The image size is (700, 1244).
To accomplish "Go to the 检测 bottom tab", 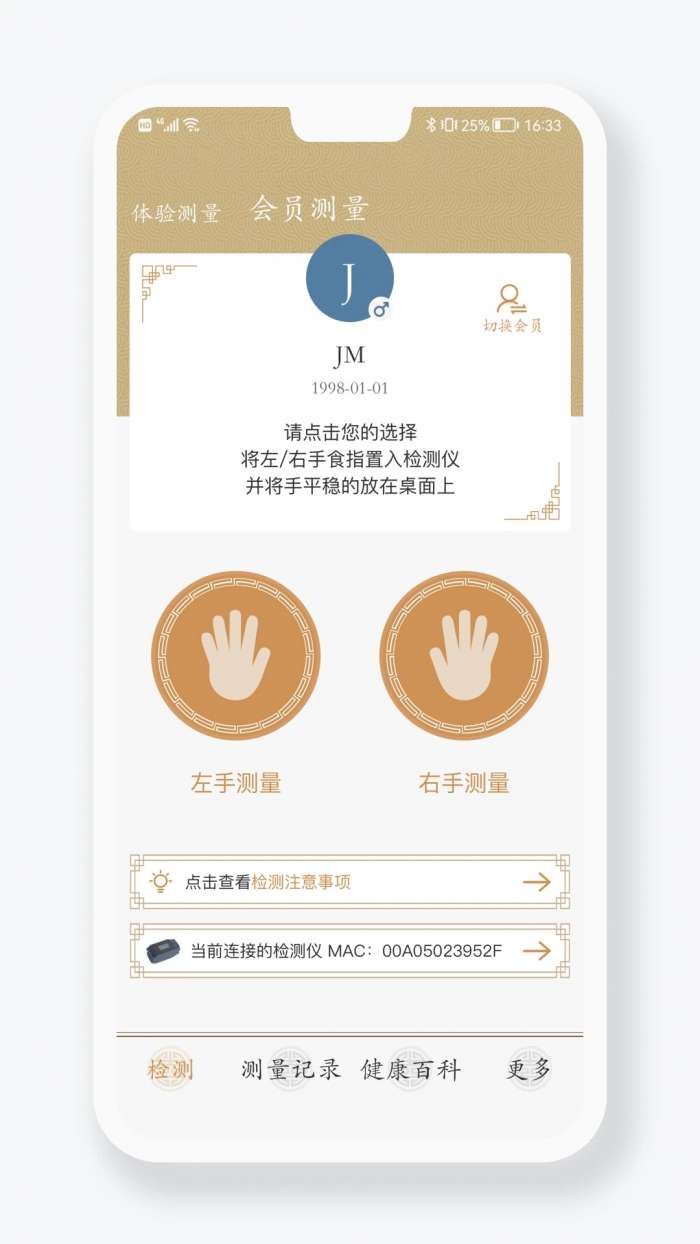I will click(170, 1070).
